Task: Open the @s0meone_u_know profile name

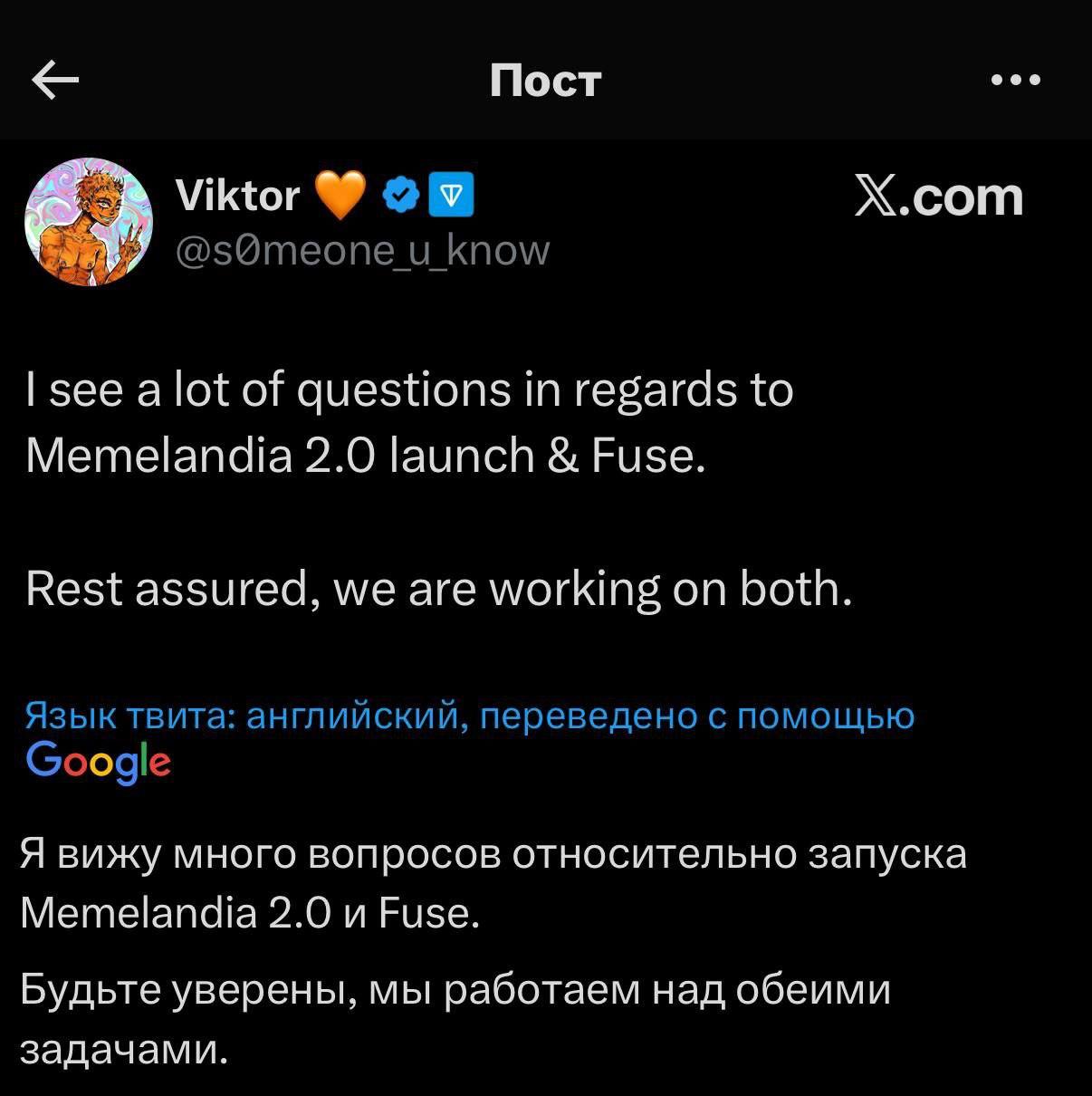Action: (x=362, y=251)
